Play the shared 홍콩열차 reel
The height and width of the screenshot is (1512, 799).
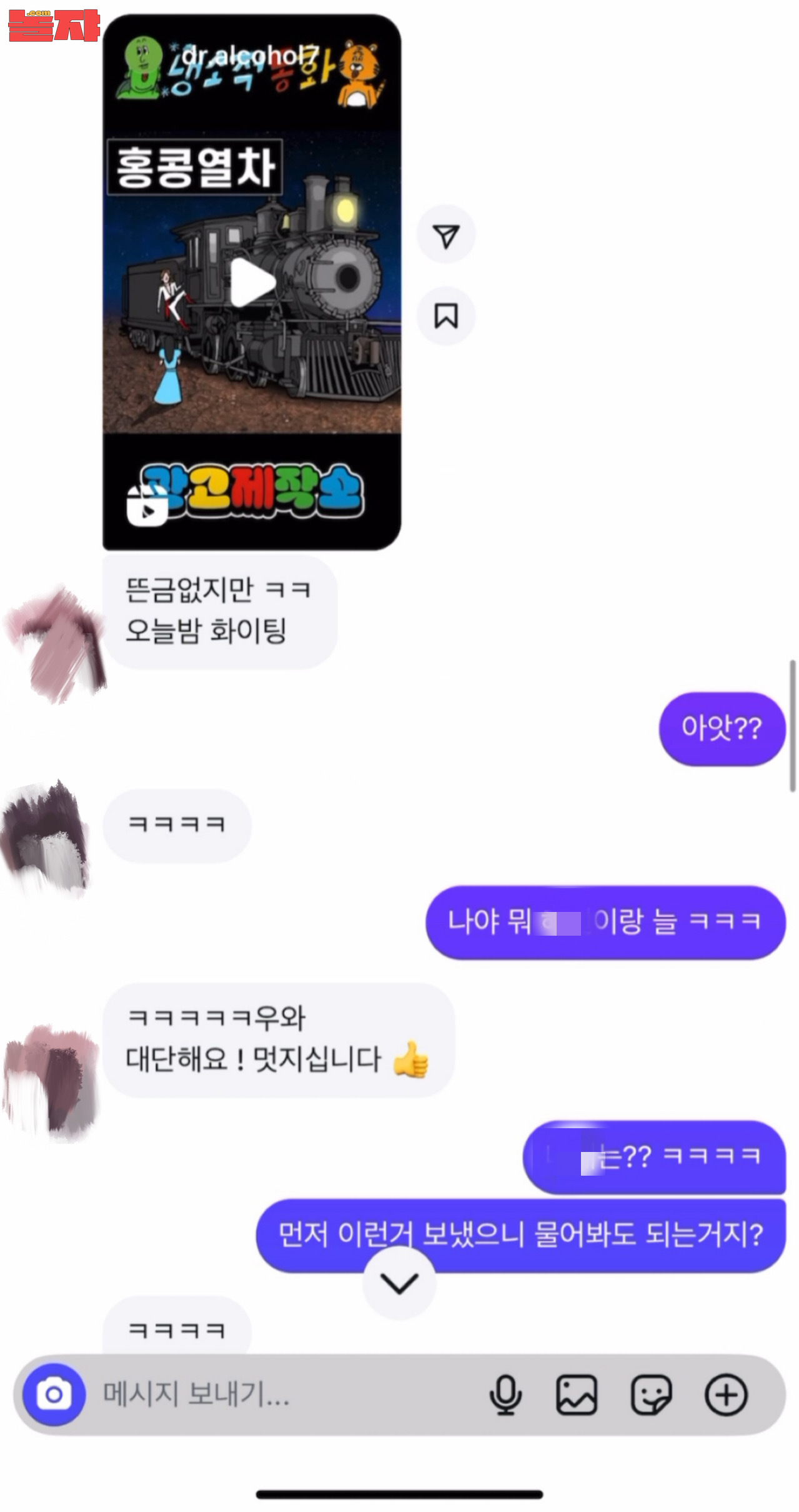click(x=252, y=283)
